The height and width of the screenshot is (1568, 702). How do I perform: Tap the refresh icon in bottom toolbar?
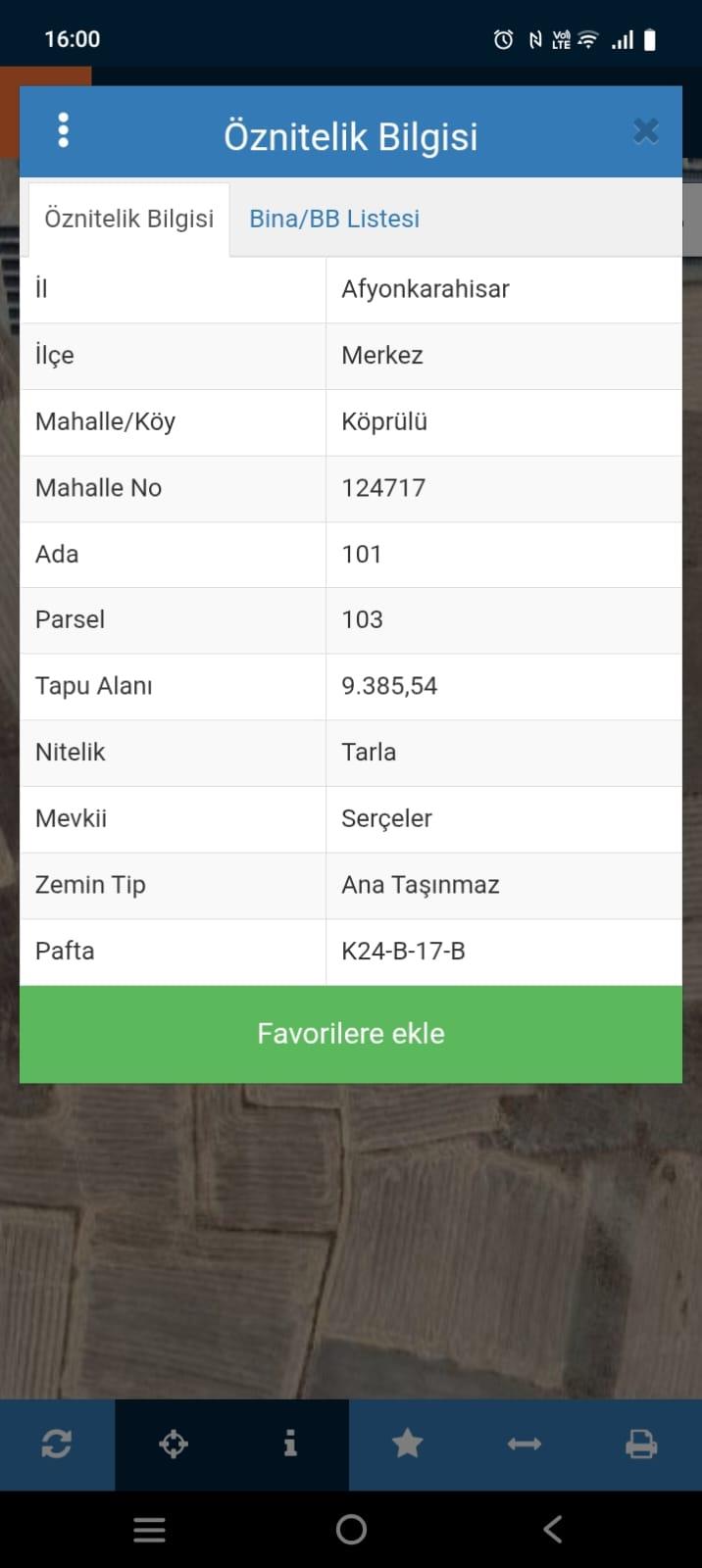(x=57, y=1444)
